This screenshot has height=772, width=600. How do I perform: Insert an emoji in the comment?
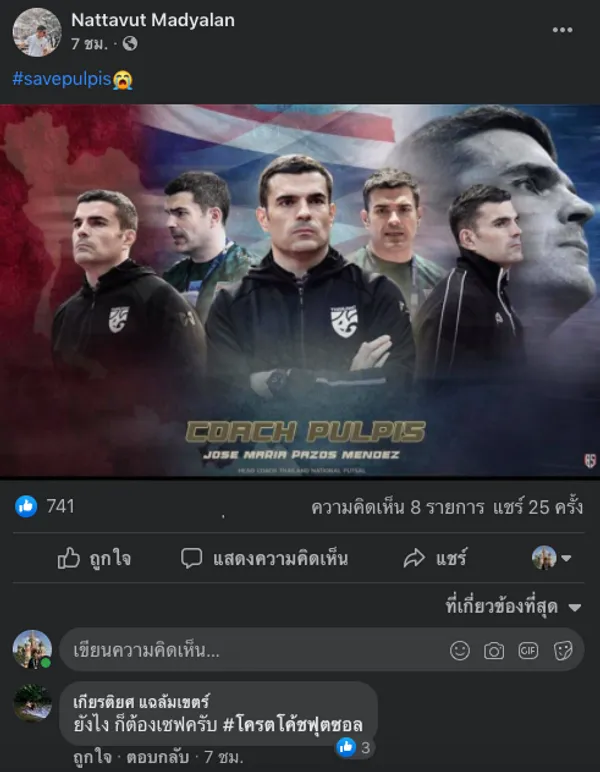pyautogui.click(x=460, y=651)
